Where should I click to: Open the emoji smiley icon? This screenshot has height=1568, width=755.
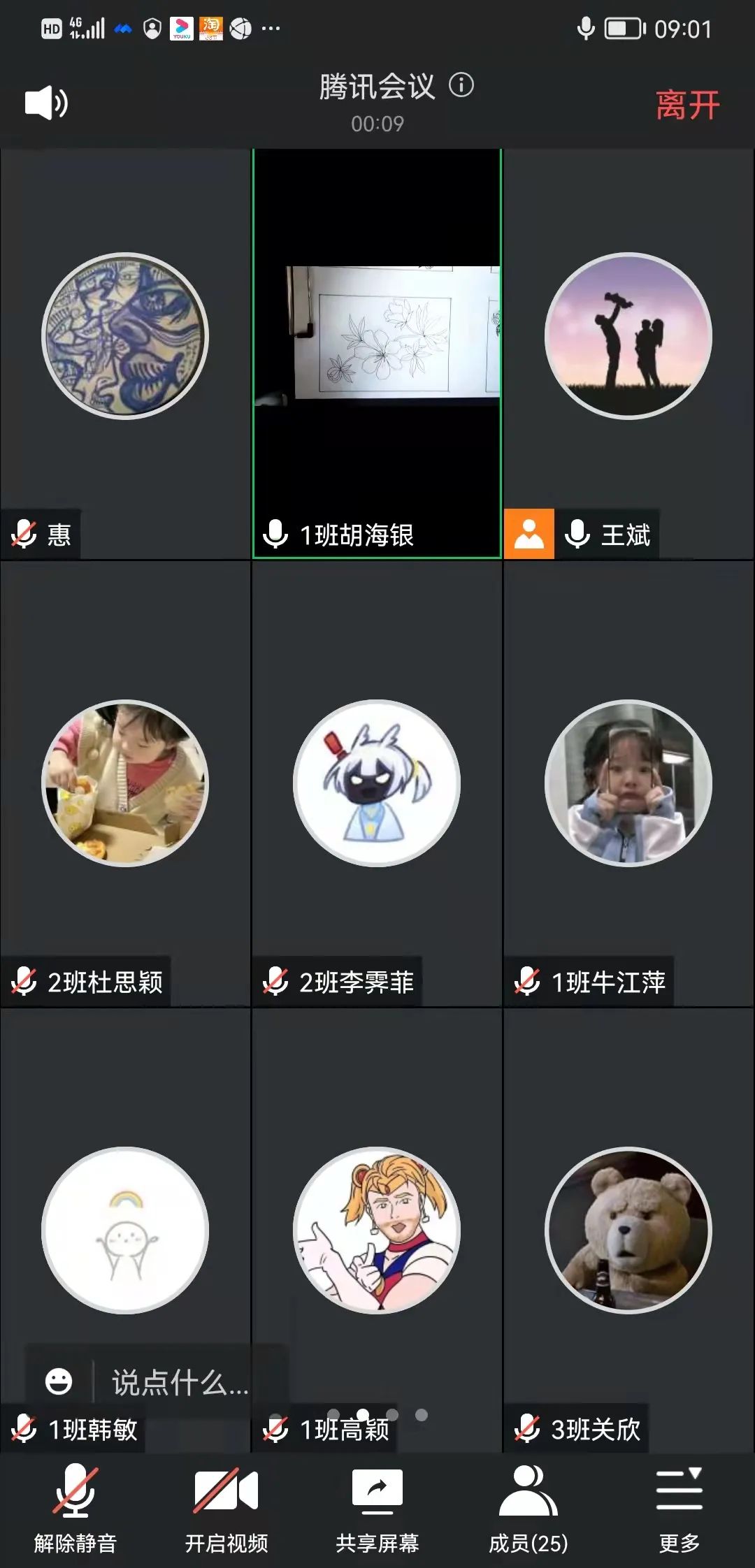click(x=59, y=1381)
